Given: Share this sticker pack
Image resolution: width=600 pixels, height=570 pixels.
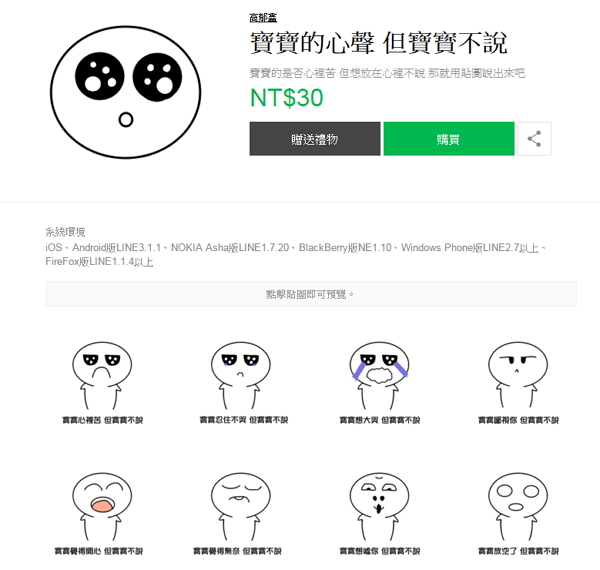Looking at the screenshot, I should click(x=535, y=139).
